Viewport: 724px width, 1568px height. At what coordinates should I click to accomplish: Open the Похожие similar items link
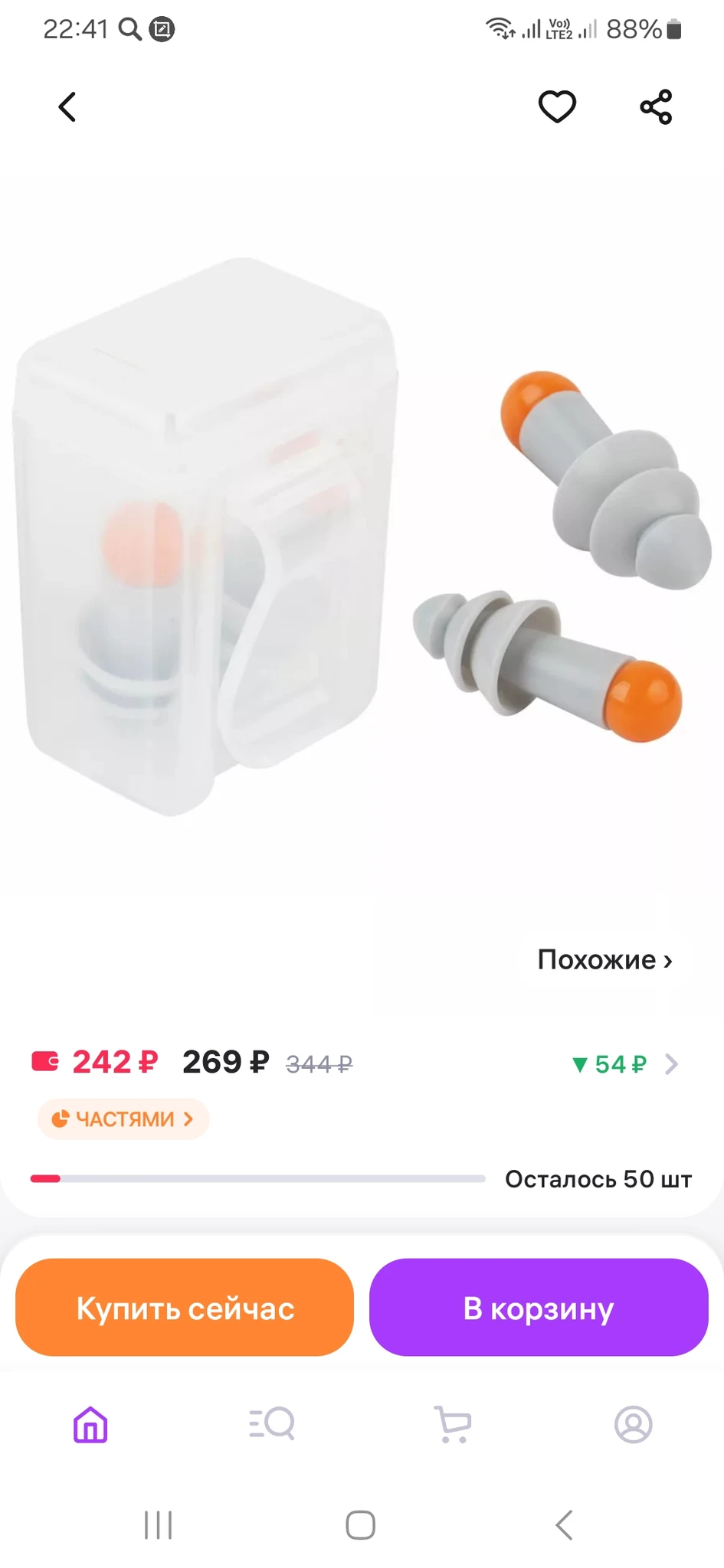tap(604, 959)
